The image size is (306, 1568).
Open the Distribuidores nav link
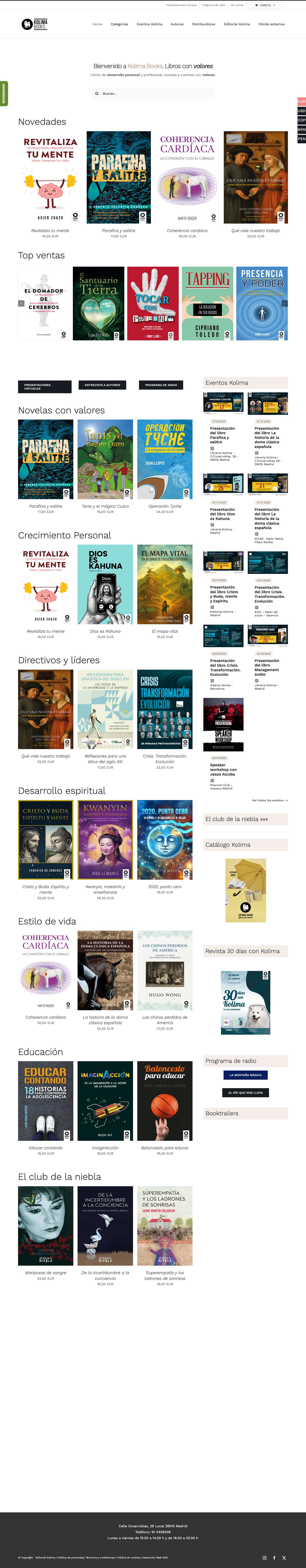(x=204, y=24)
